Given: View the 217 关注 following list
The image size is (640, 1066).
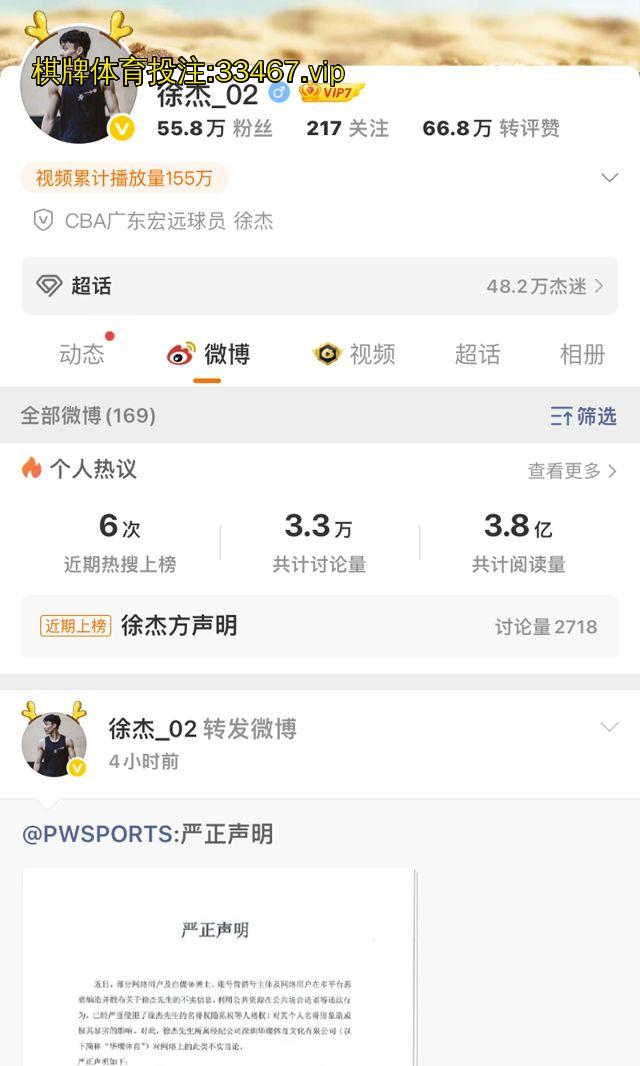Looking at the screenshot, I should (x=347, y=128).
